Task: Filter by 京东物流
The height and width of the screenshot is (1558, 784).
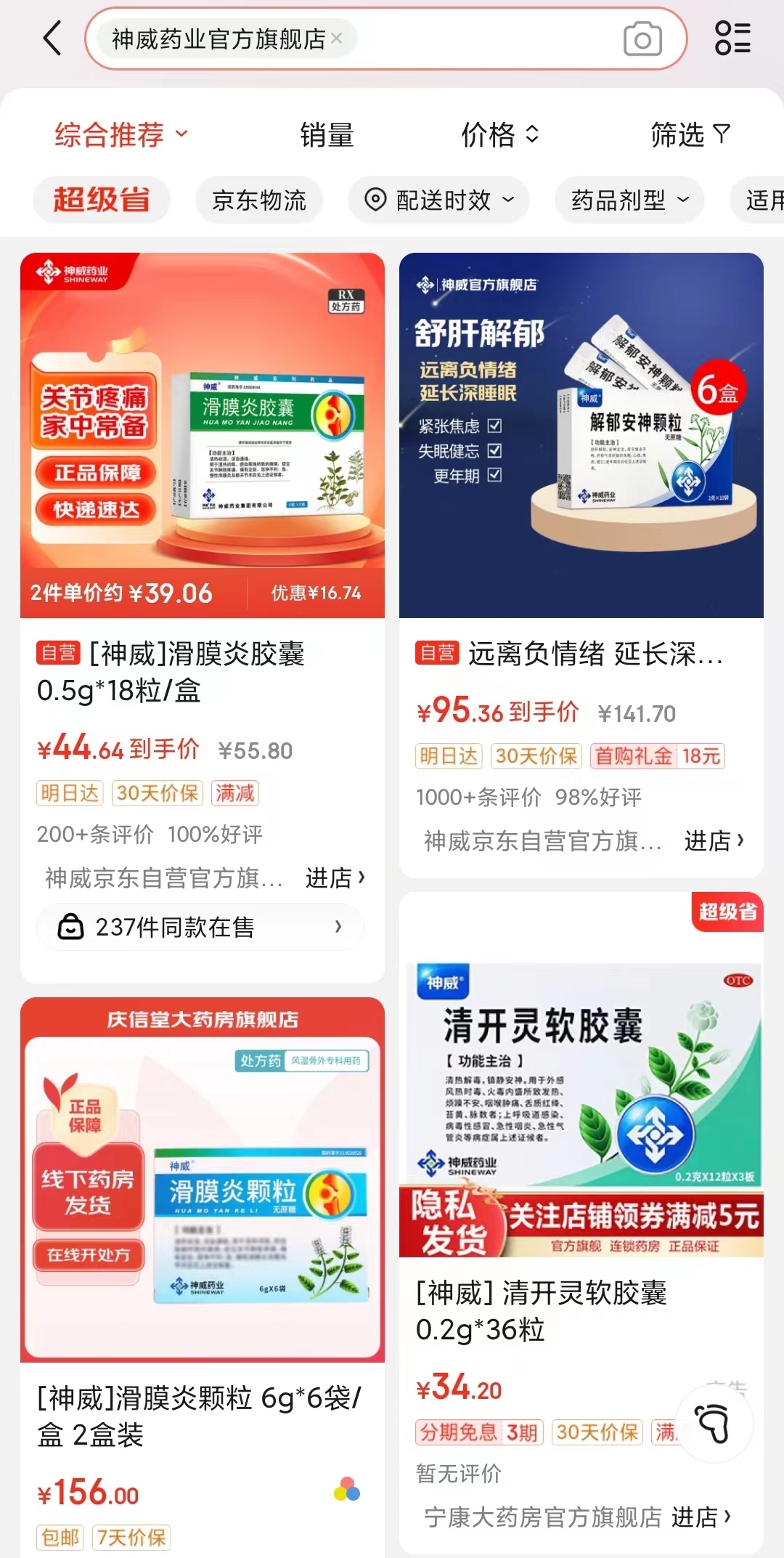Action: coord(259,200)
